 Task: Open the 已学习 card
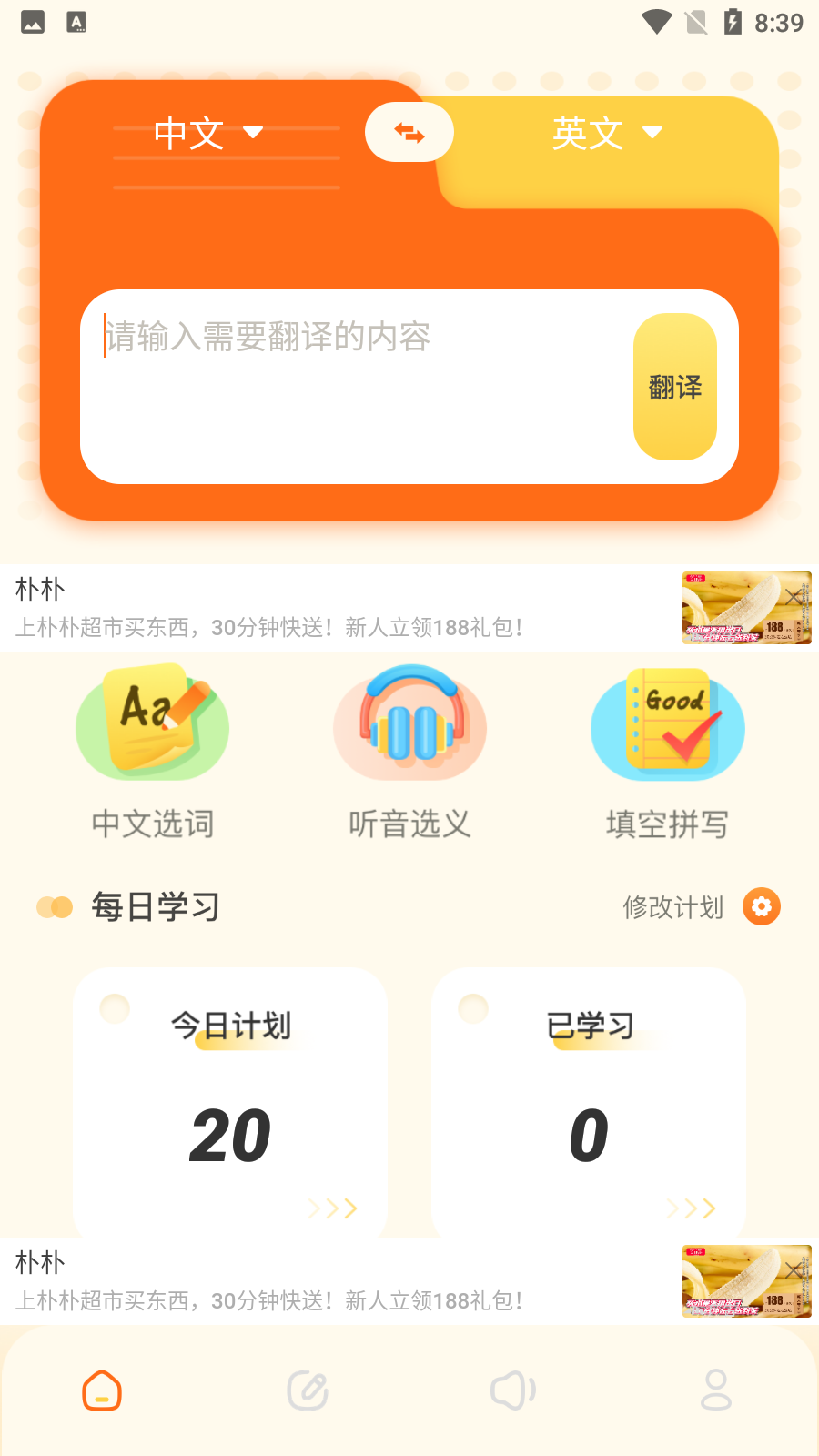[x=589, y=1101]
